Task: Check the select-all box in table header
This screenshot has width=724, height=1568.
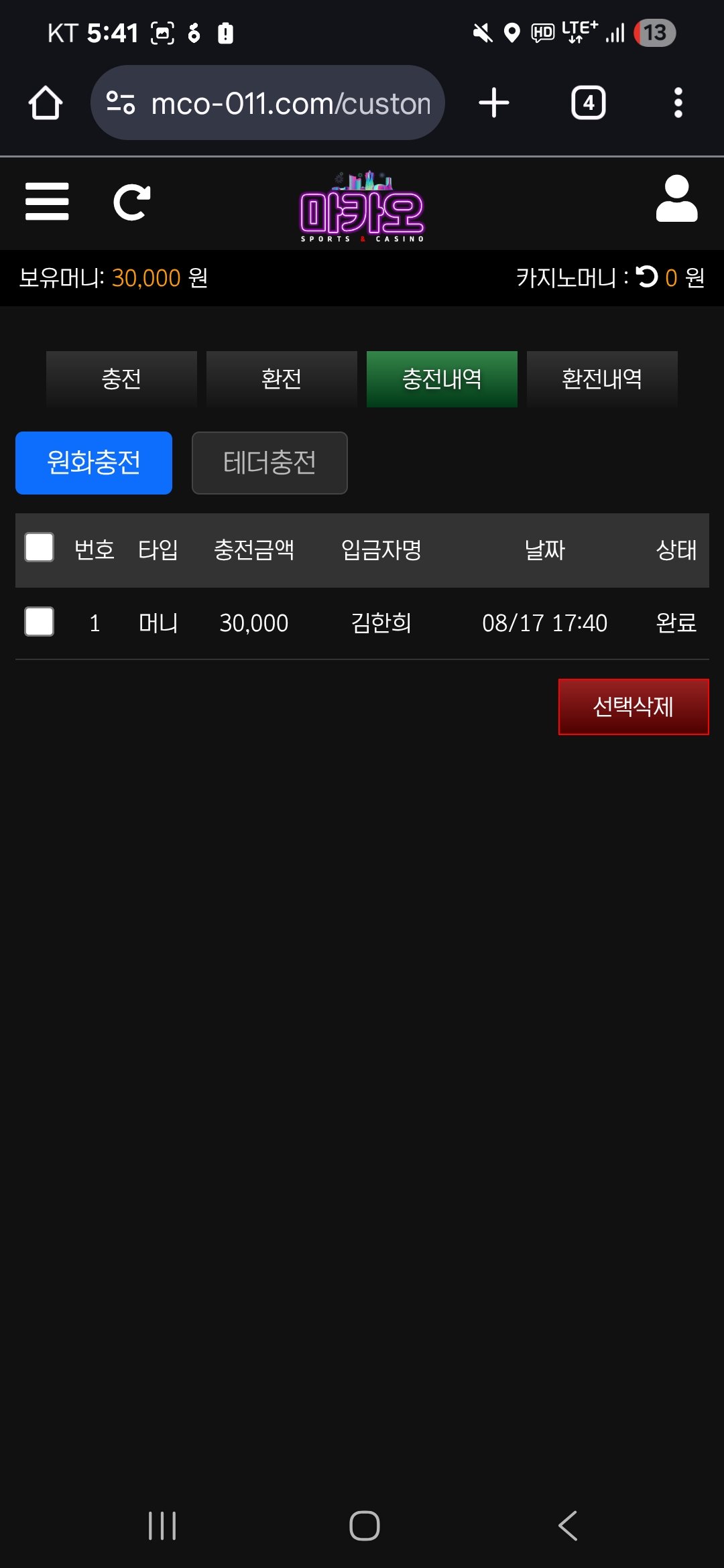Action: tap(40, 547)
